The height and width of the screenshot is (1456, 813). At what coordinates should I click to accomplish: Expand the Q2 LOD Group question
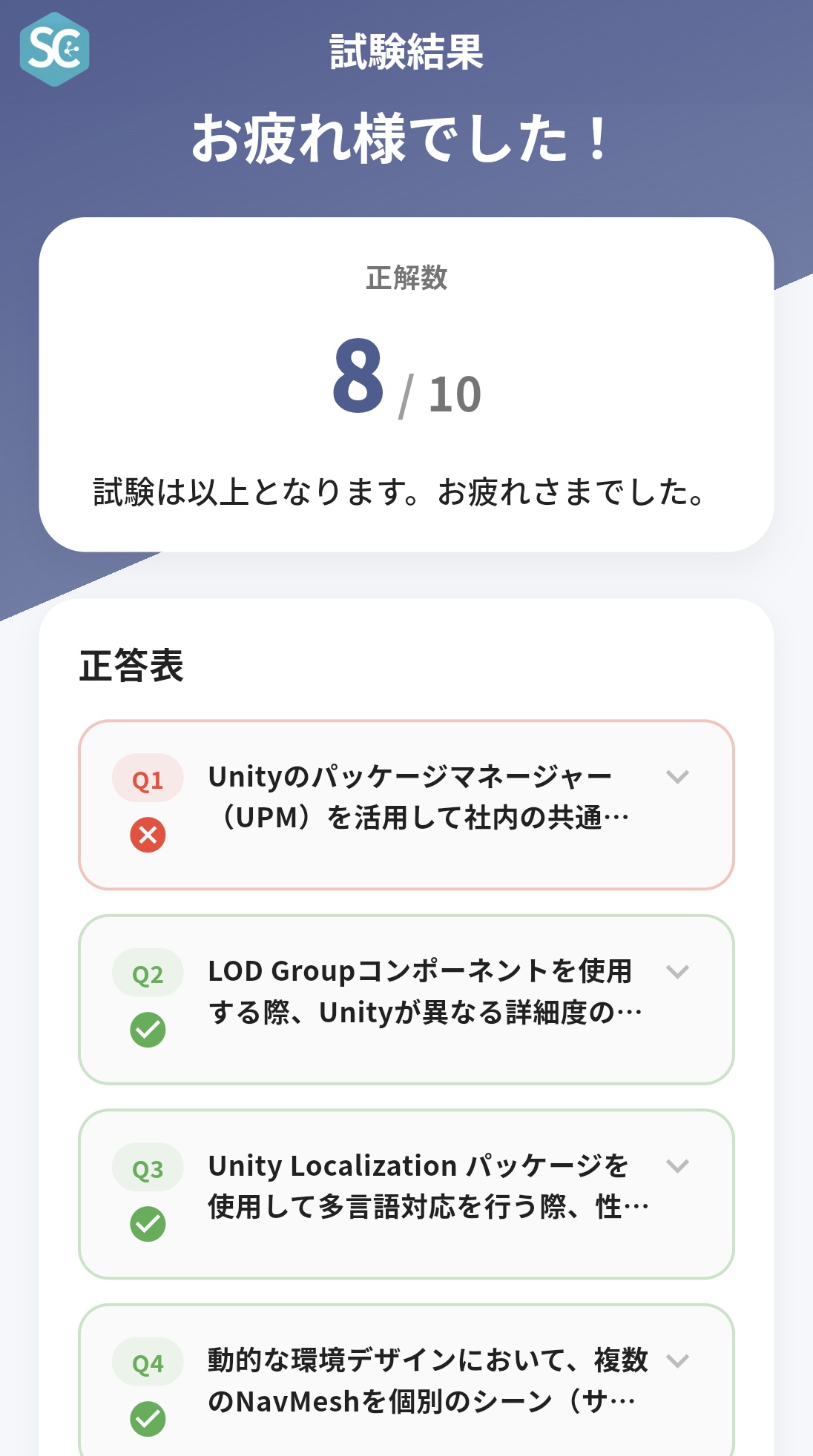coord(677,972)
